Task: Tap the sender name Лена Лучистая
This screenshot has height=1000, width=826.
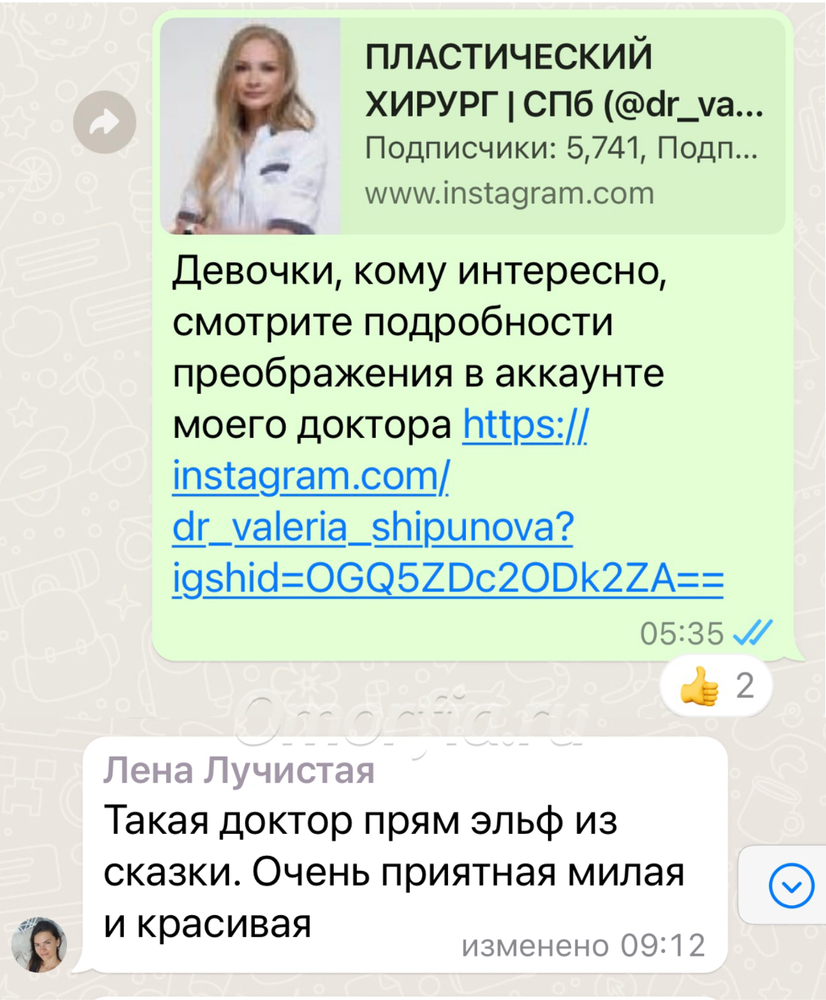Action: 240,771
